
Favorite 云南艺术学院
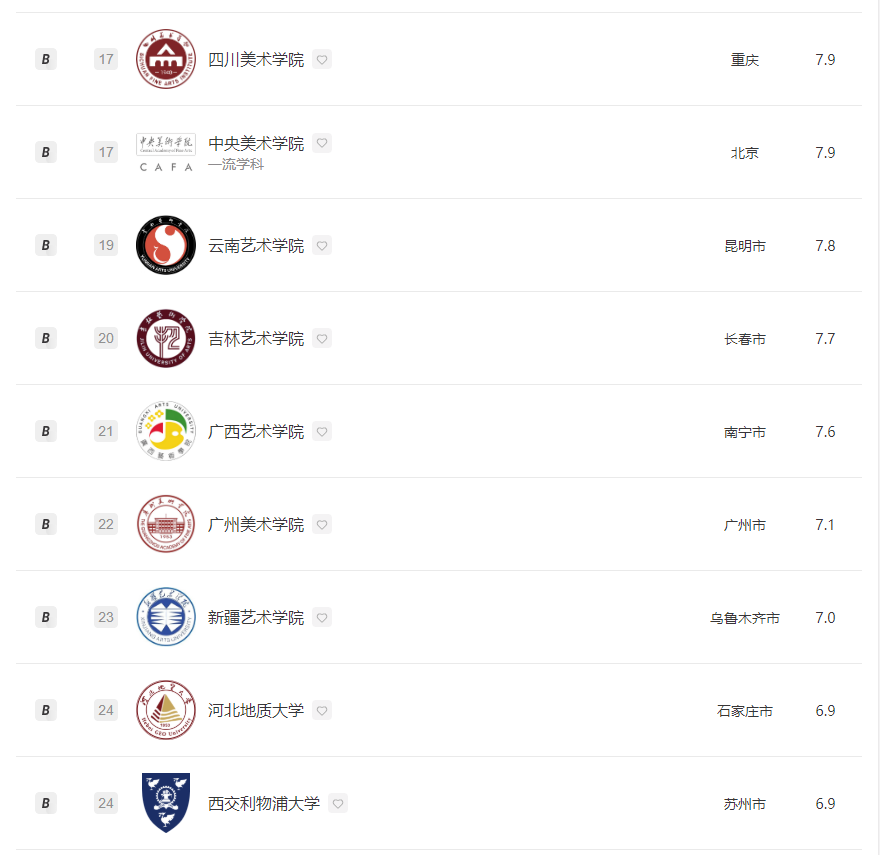[322, 246]
